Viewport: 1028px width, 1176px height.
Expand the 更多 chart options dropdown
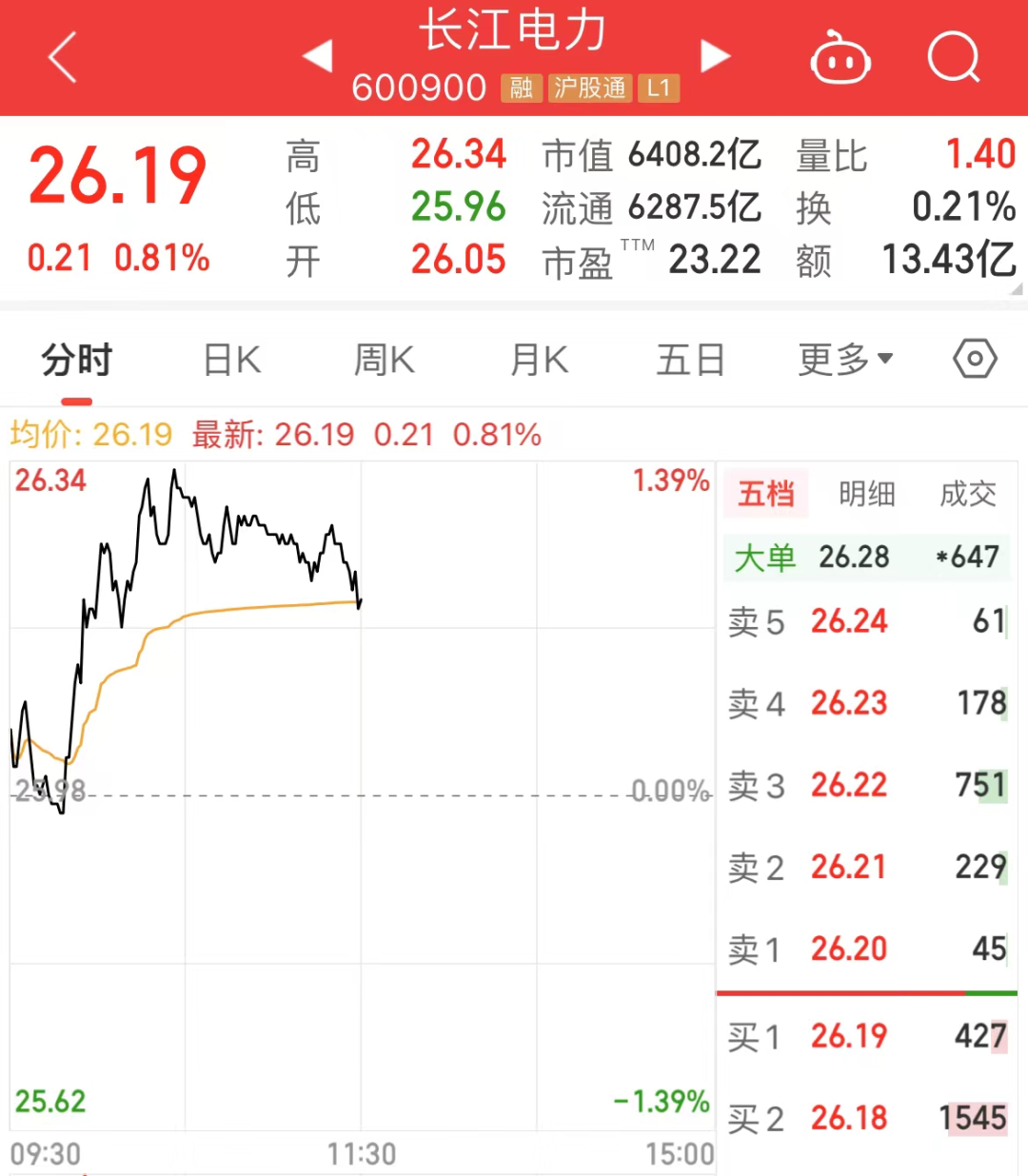[x=845, y=360]
